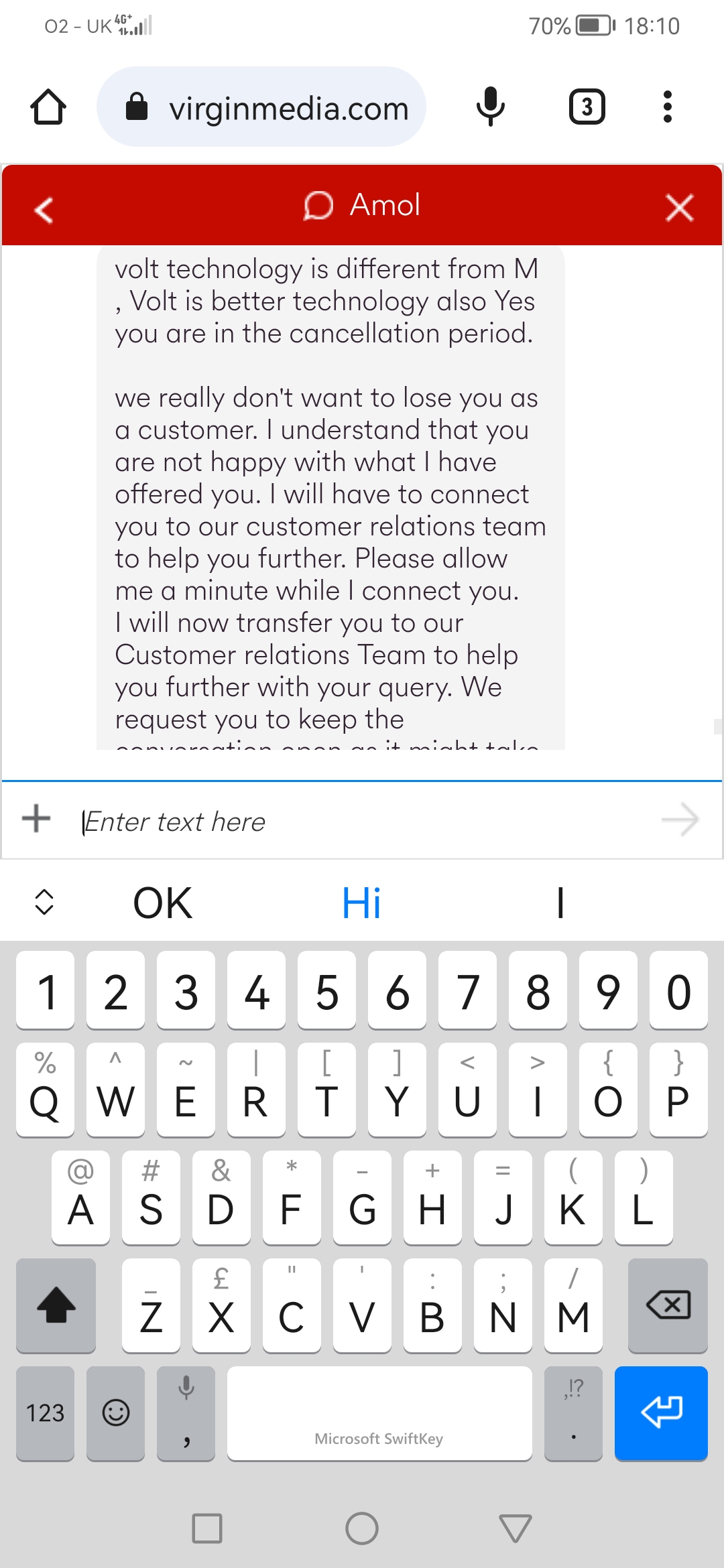
Task: Tap the plus attachment icon
Action: point(36,819)
